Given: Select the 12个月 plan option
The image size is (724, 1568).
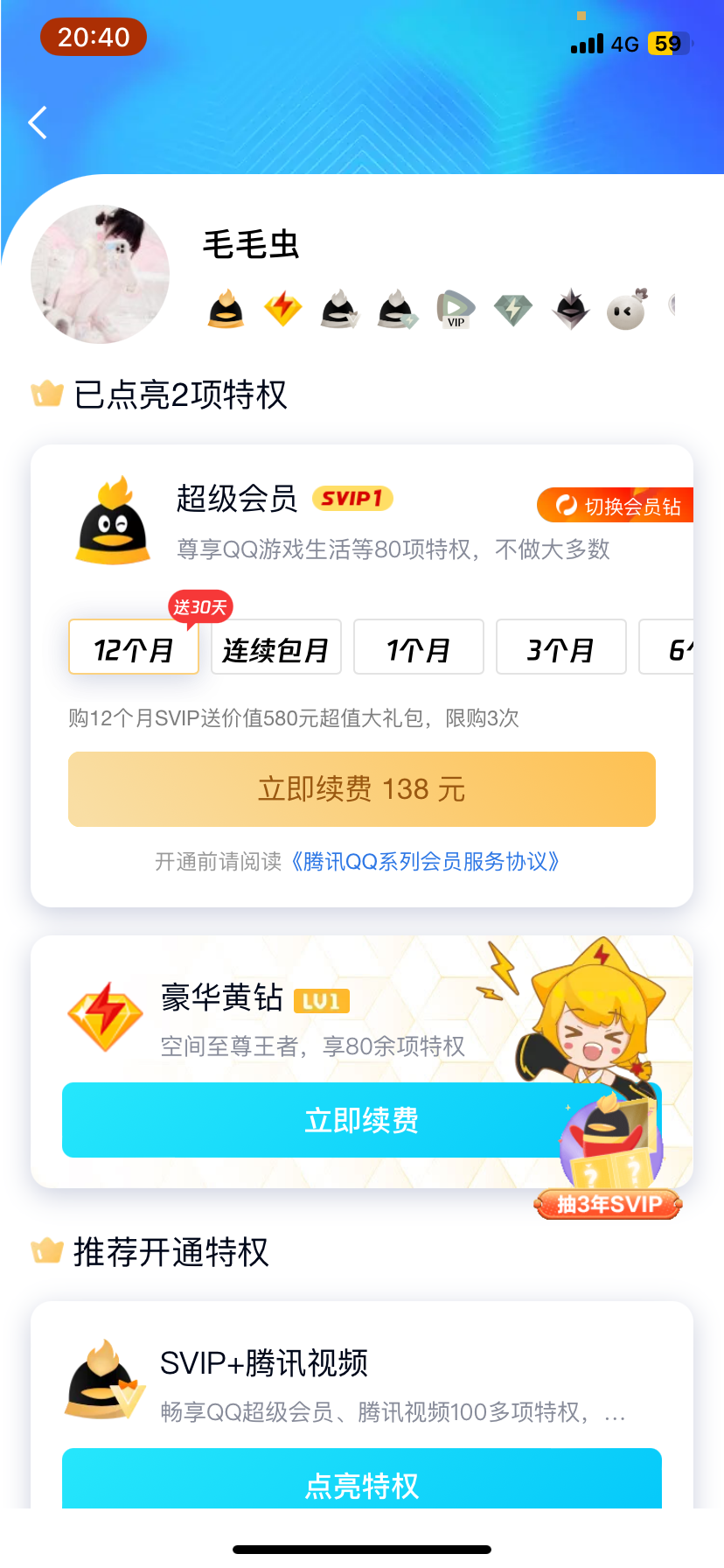Looking at the screenshot, I should point(134,647).
